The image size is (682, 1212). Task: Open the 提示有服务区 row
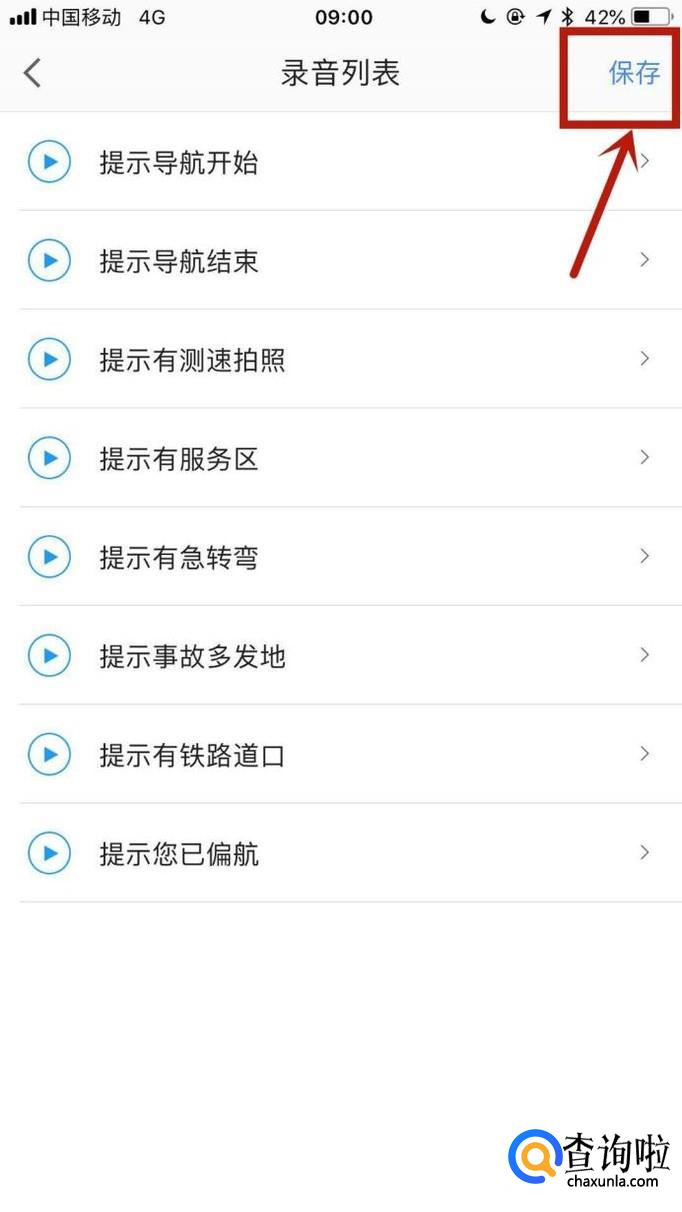coord(340,458)
